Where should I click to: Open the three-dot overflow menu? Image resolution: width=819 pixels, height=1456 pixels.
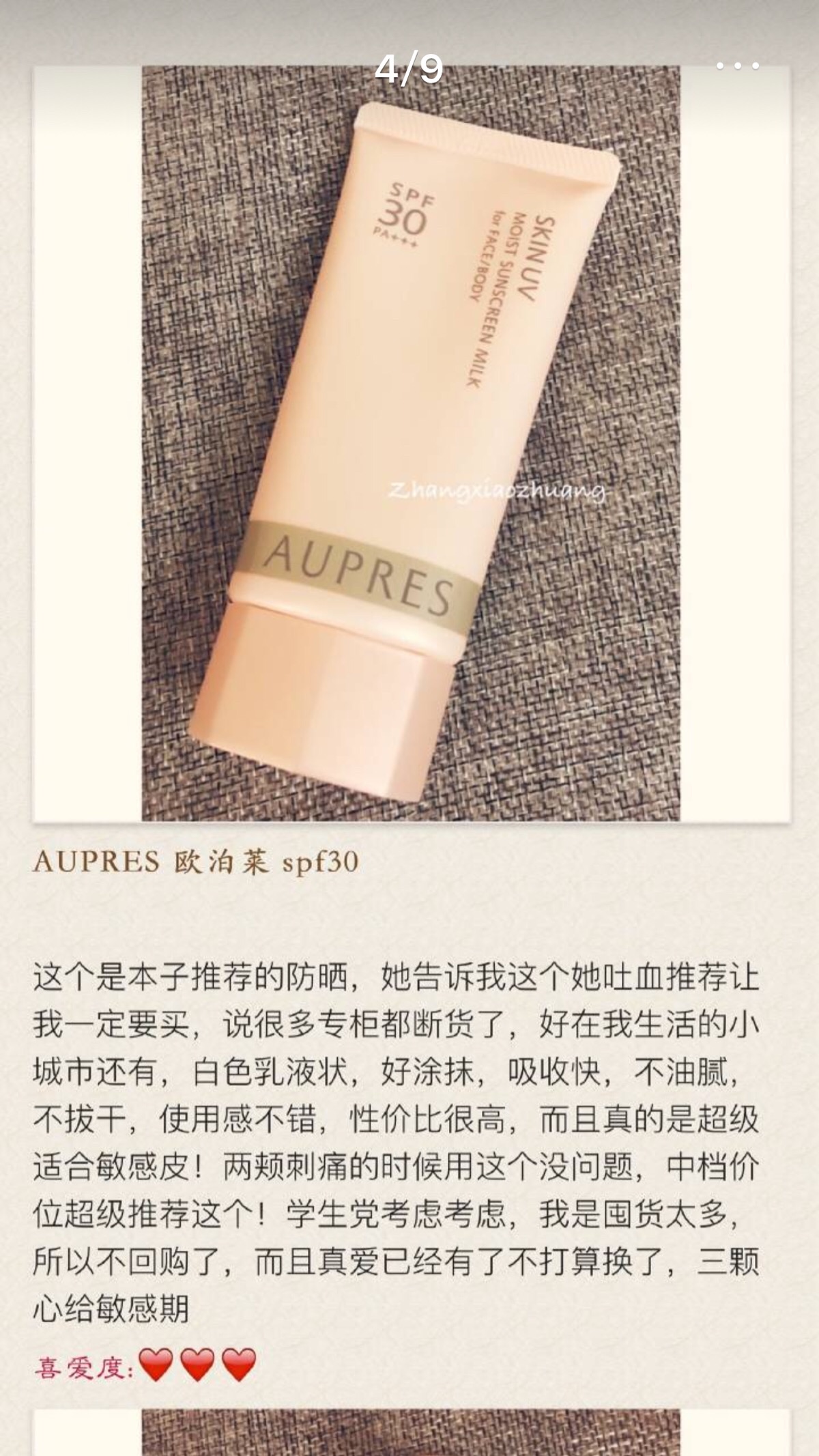coord(737,66)
